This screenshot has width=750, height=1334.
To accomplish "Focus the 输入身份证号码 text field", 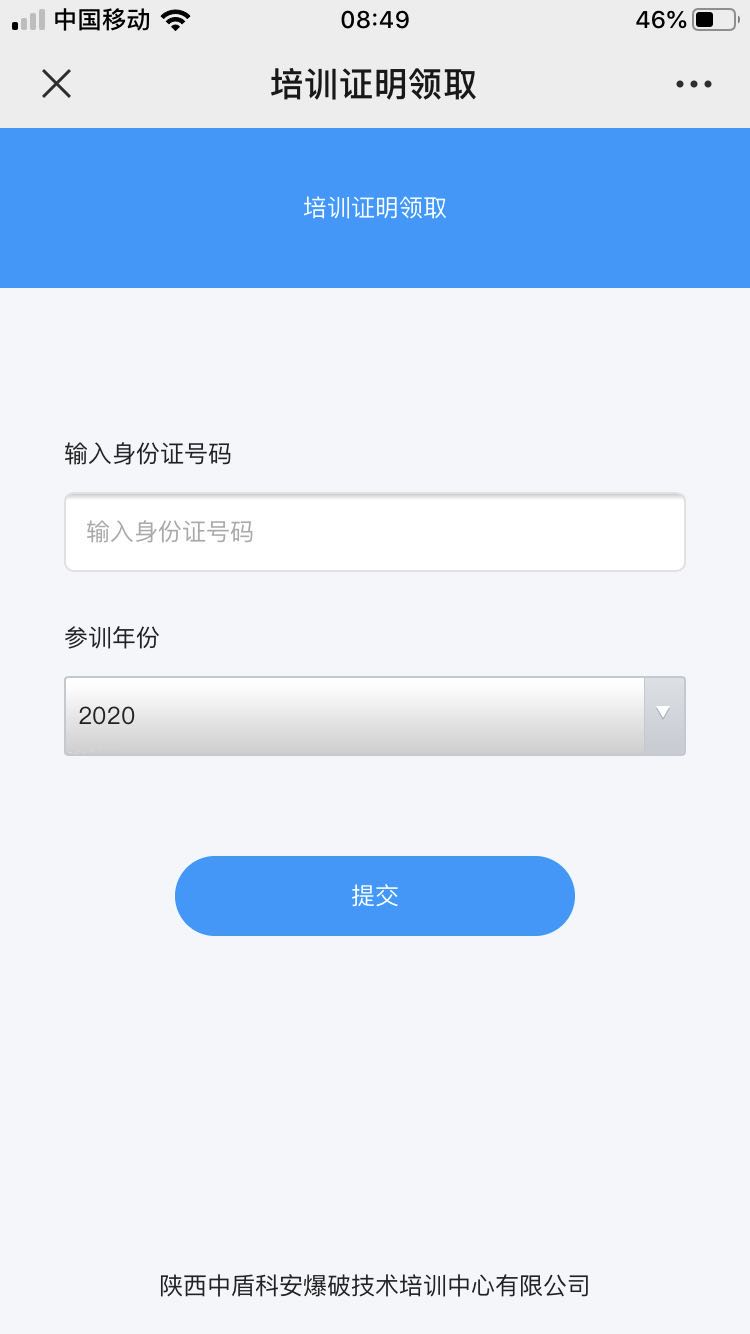I will 374,532.
